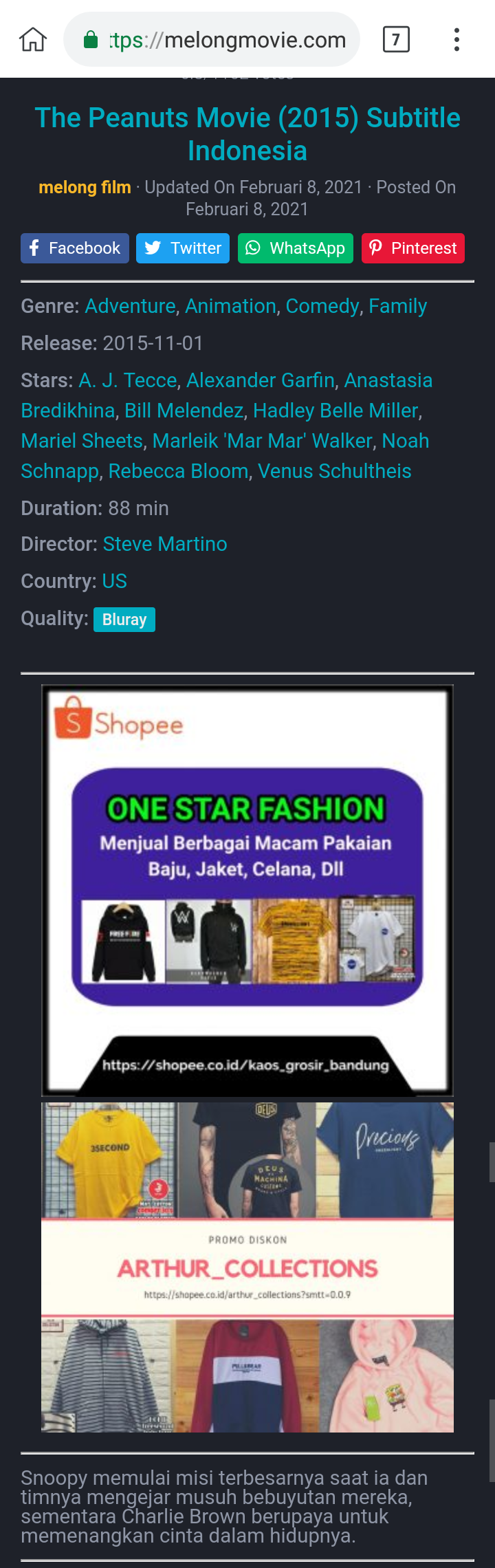Pin this movie on Pinterest
The height and width of the screenshot is (1568, 495).
coord(413,248)
